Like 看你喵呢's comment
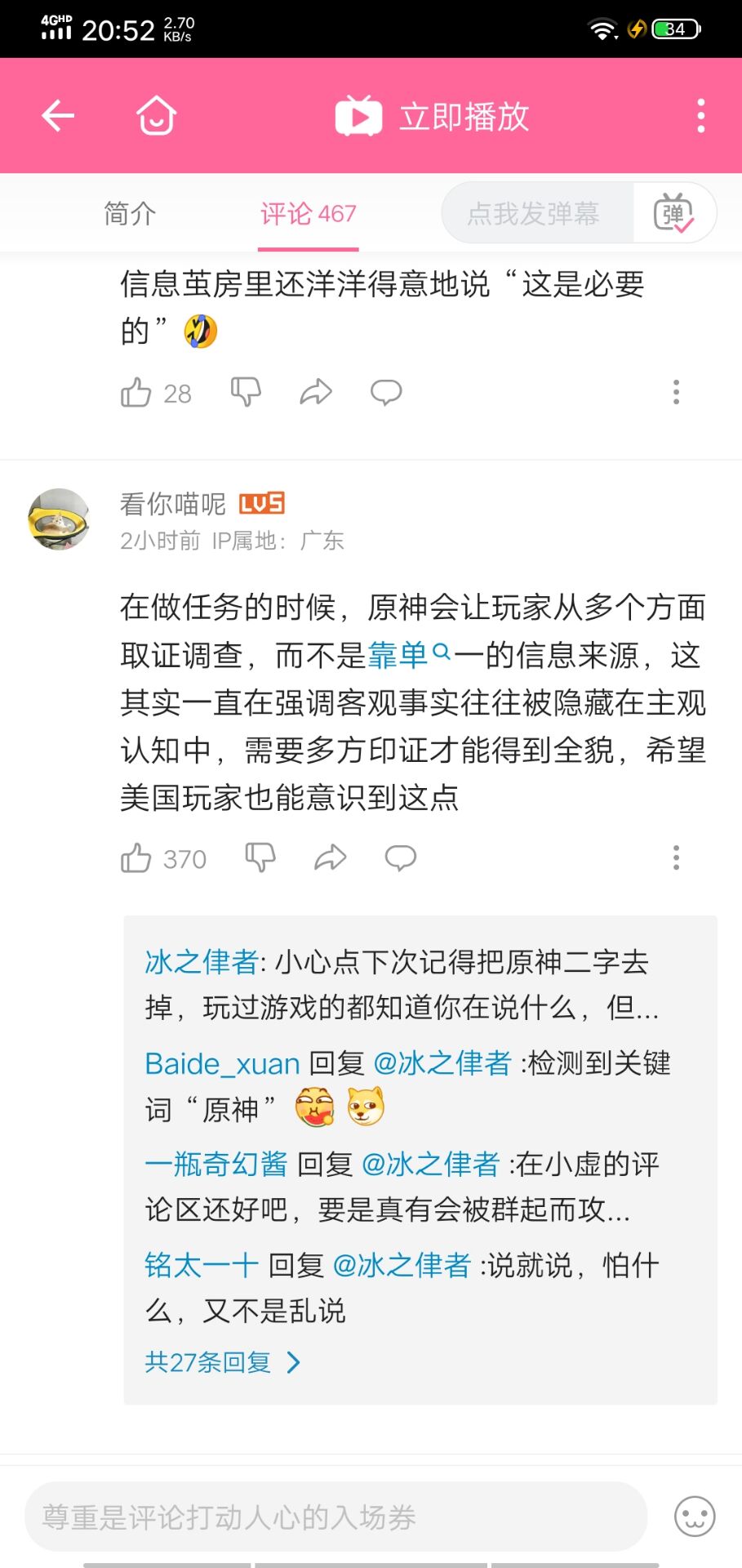This screenshot has width=742, height=1568. (136, 858)
